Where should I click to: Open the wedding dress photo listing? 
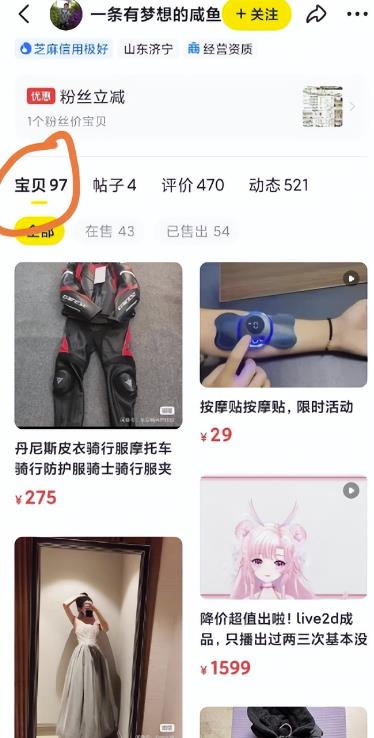pos(98,637)
